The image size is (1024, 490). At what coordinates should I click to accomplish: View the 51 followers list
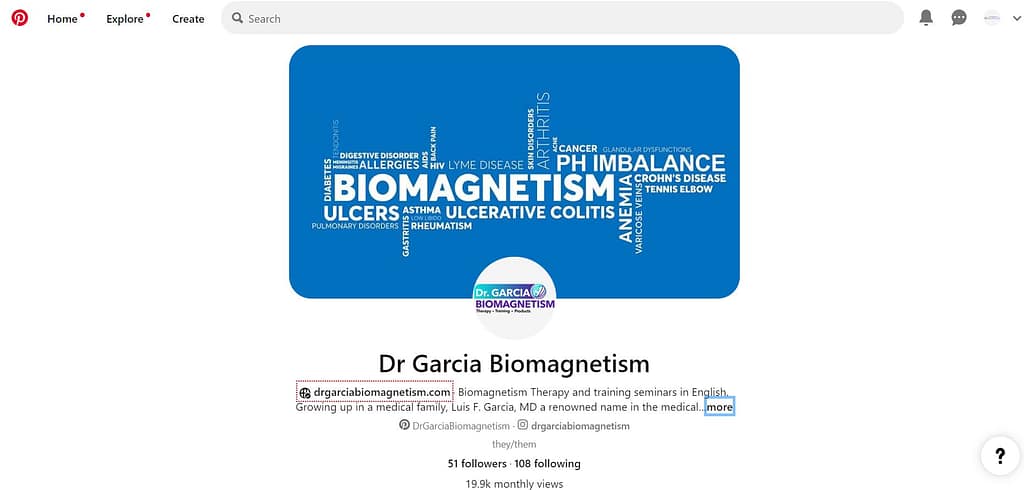tap(477, 463)
